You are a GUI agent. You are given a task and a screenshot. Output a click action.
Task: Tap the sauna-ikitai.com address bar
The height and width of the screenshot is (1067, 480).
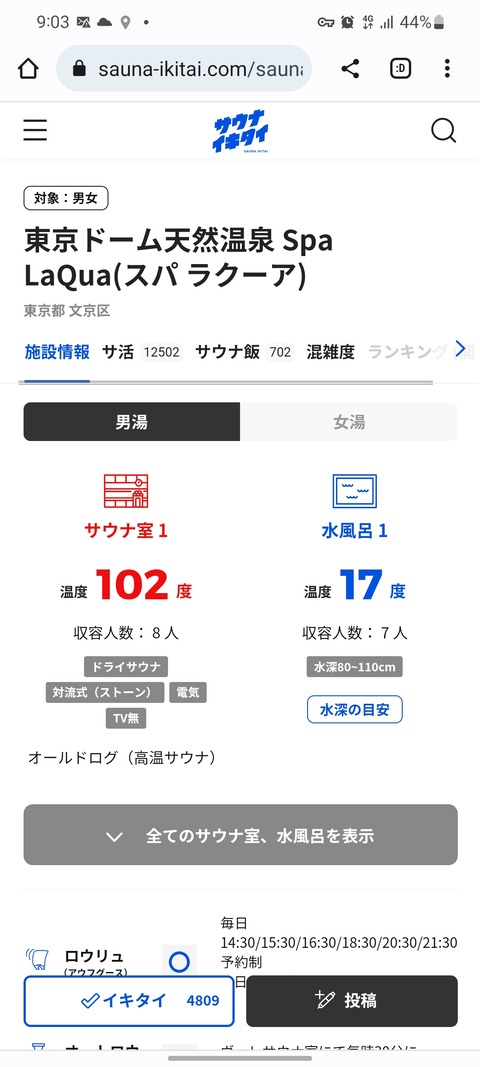click(x=184, y=69)
